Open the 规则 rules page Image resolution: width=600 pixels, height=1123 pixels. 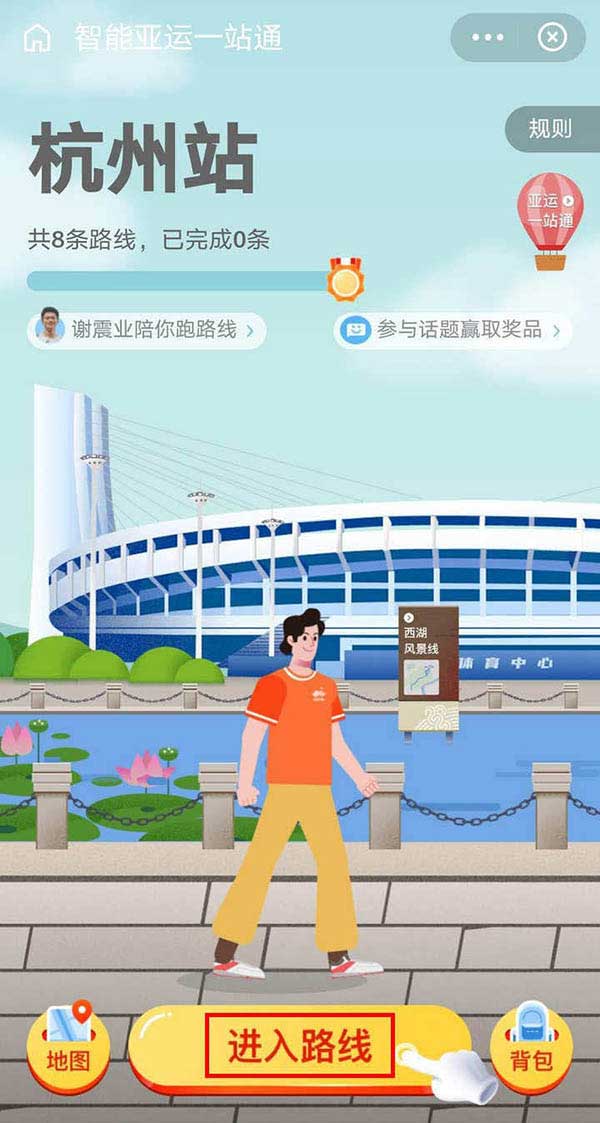coord(551,129)
